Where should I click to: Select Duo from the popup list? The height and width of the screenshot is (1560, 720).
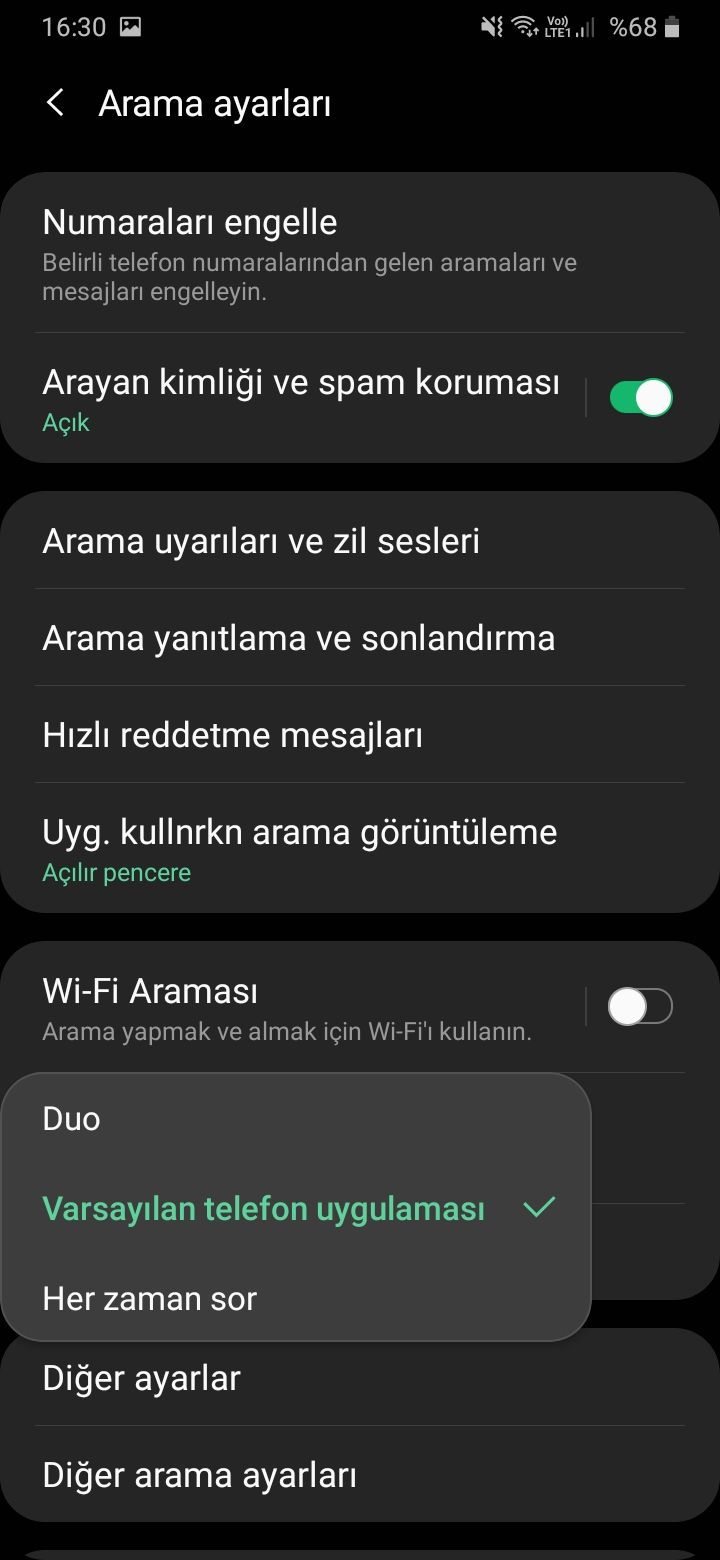[70, 1119]
